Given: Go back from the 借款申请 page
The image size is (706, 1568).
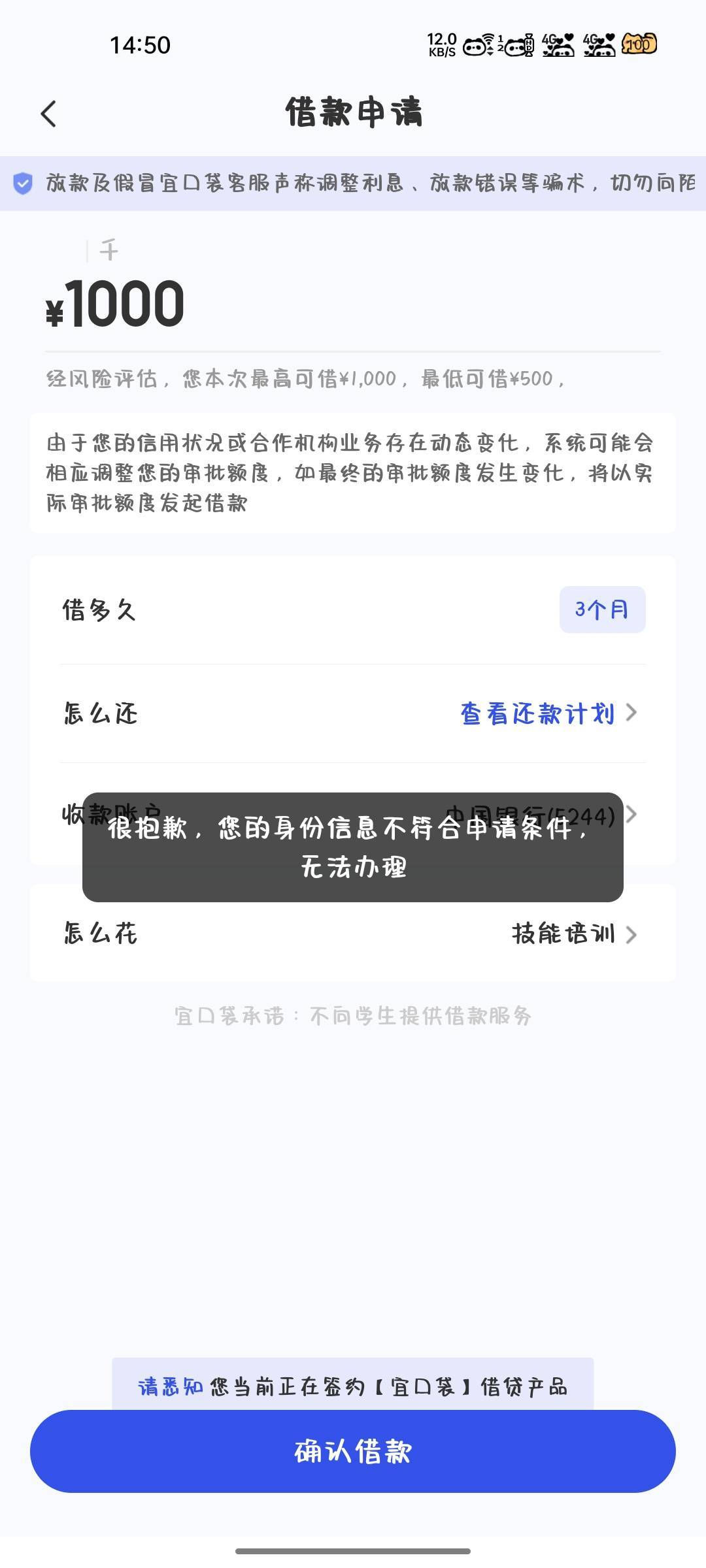Looking at the screenshot, I should (48, 114).
